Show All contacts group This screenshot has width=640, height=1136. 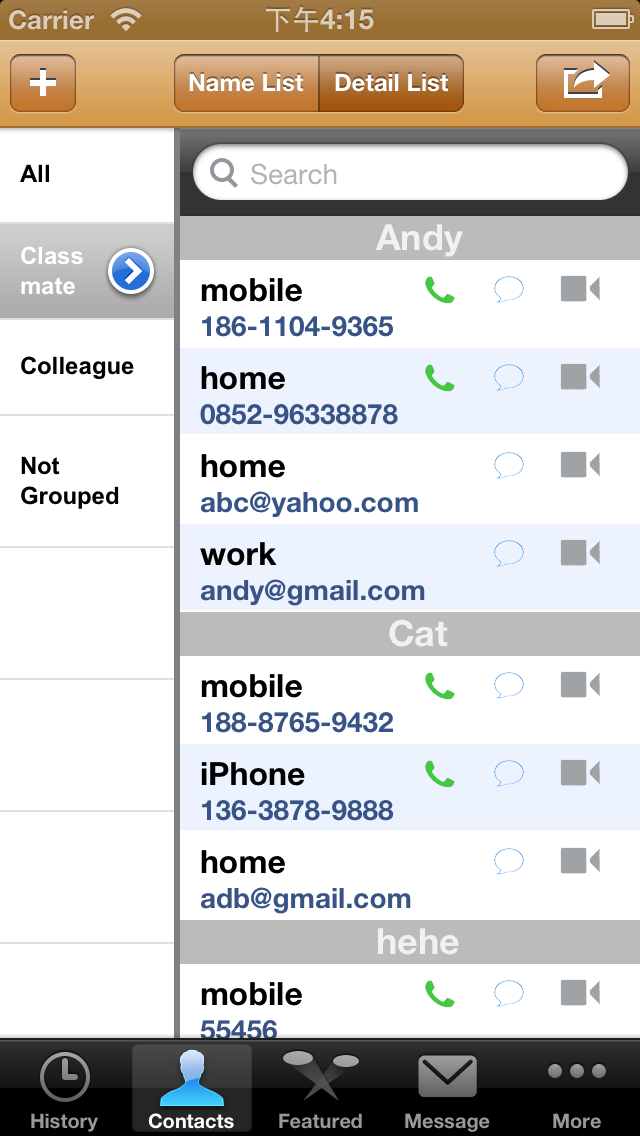pos(87,175)
